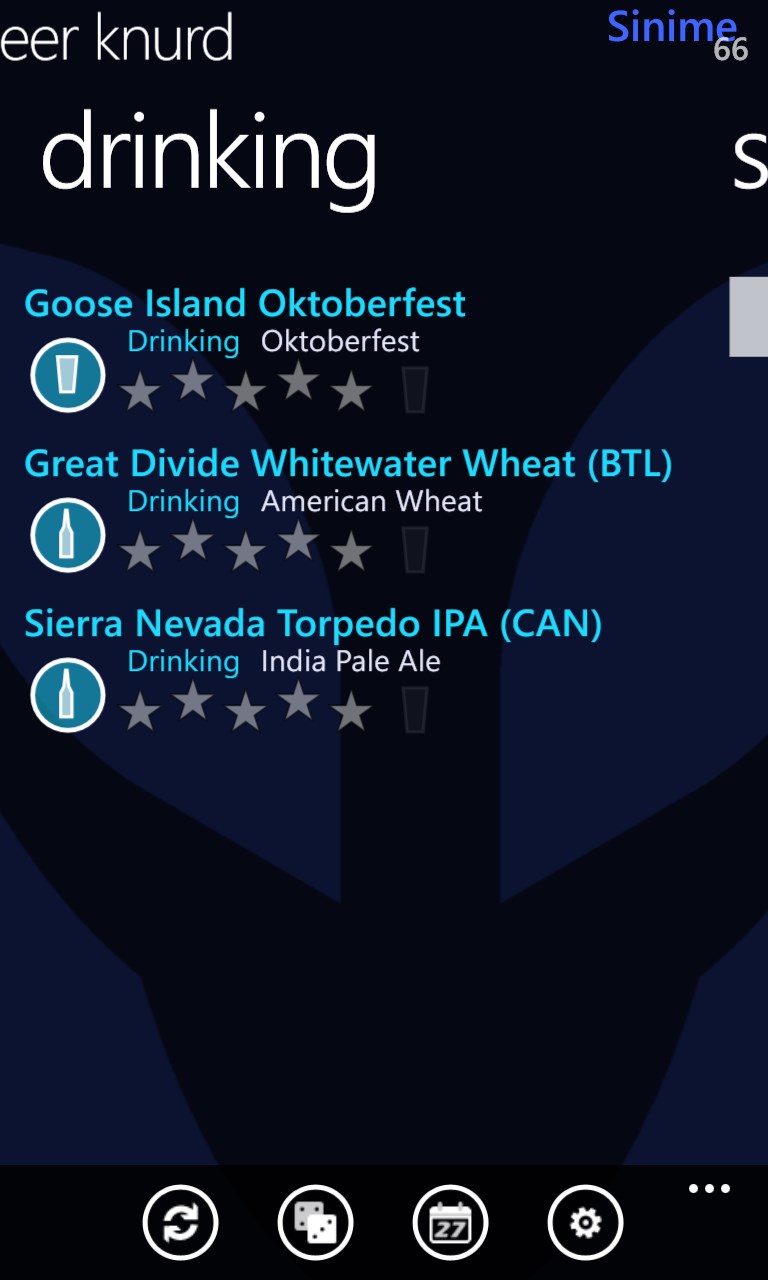The height and width of the screenshot is (1280, 768).
Task: Open the Sinime profile link
Action: [x=671, y=27]
